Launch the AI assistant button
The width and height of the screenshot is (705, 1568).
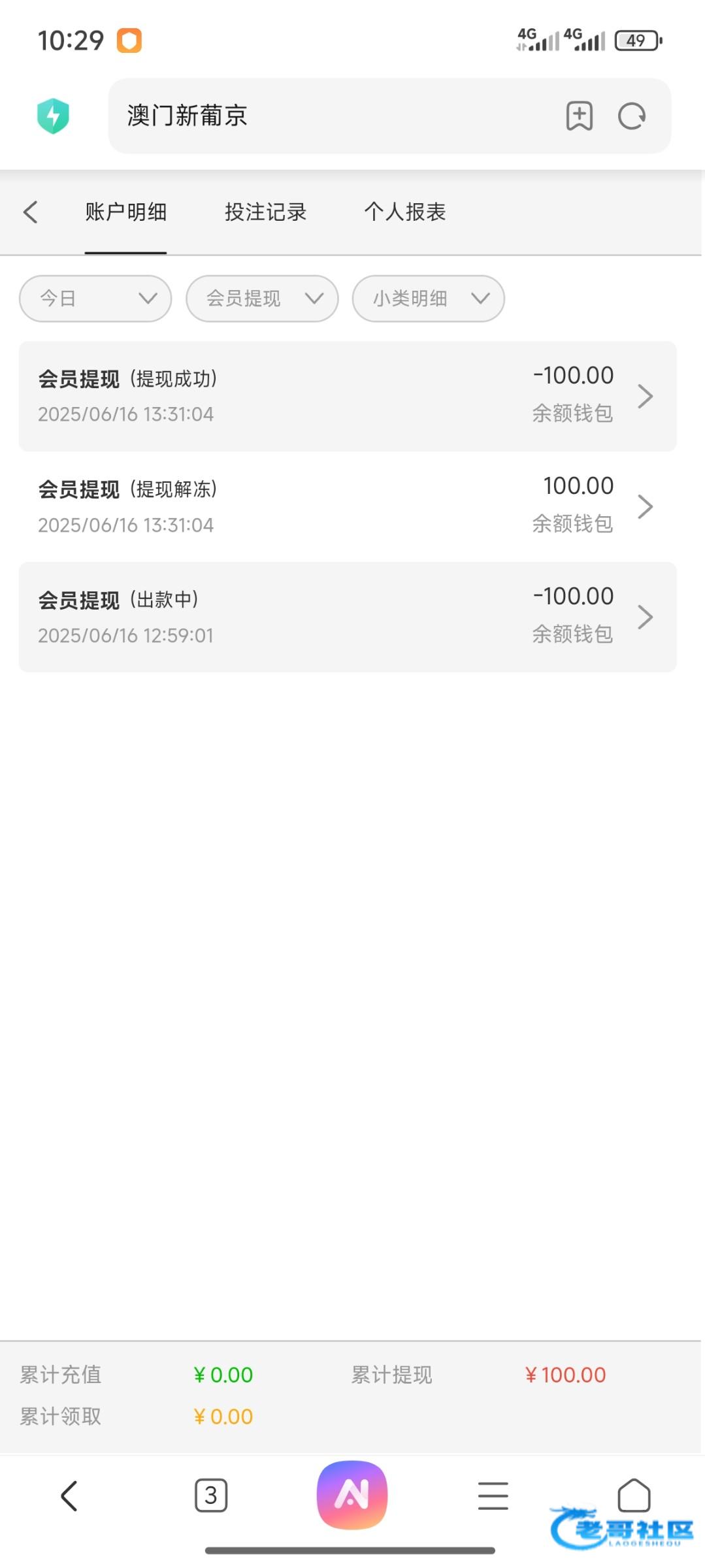pyautogui.click(x=352, y=1495)
